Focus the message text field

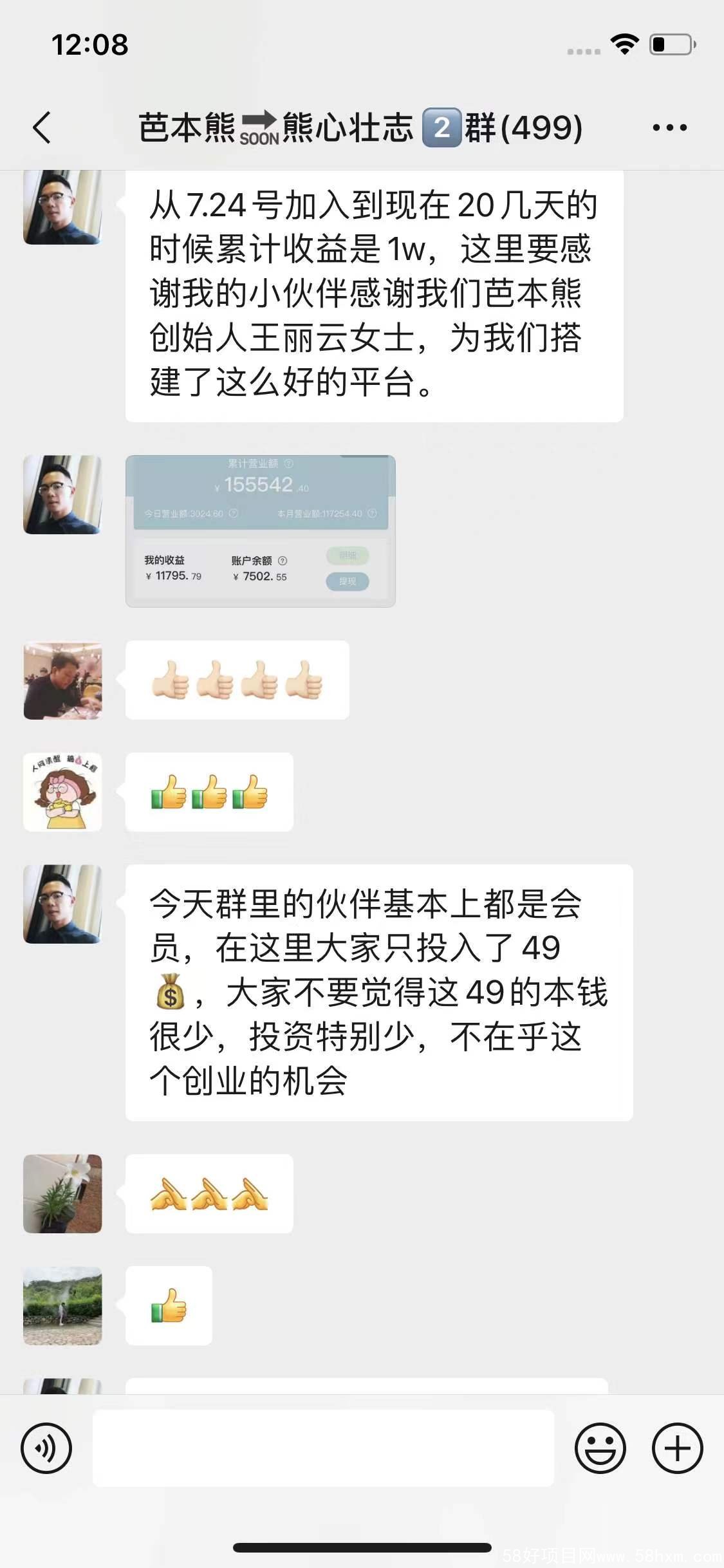323,1448
